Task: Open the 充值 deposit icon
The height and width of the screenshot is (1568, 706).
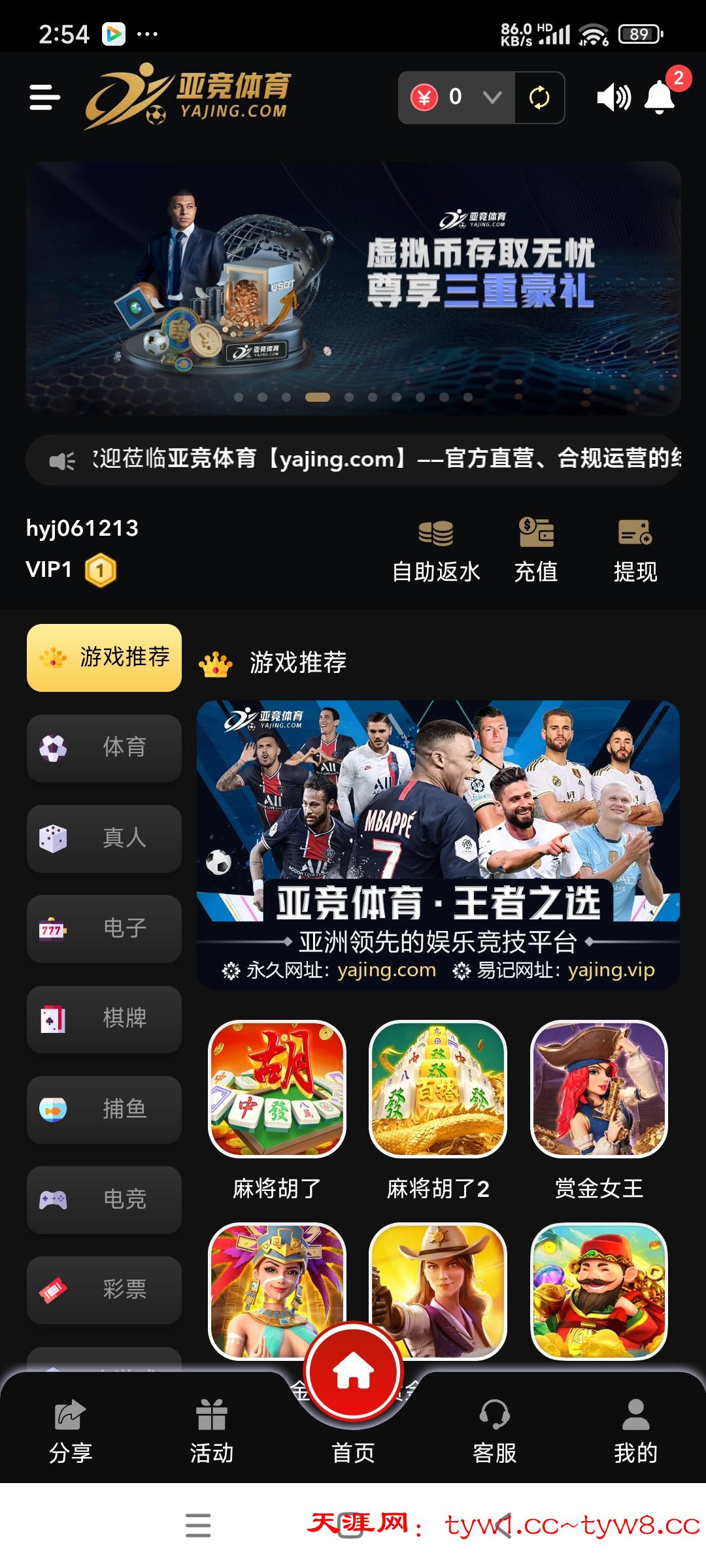Action: click(536, 549)
